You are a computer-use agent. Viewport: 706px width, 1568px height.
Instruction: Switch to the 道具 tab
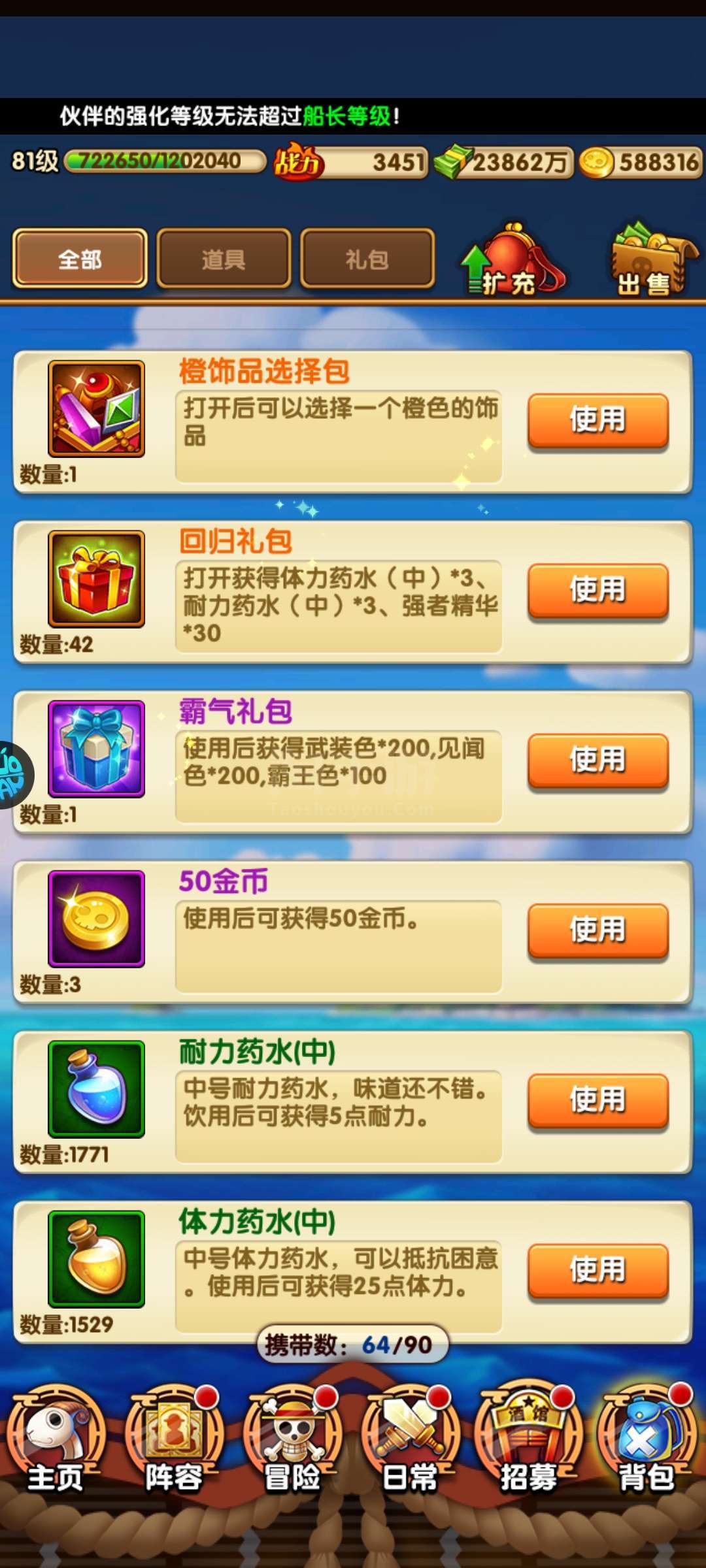(x=224, y=259)
